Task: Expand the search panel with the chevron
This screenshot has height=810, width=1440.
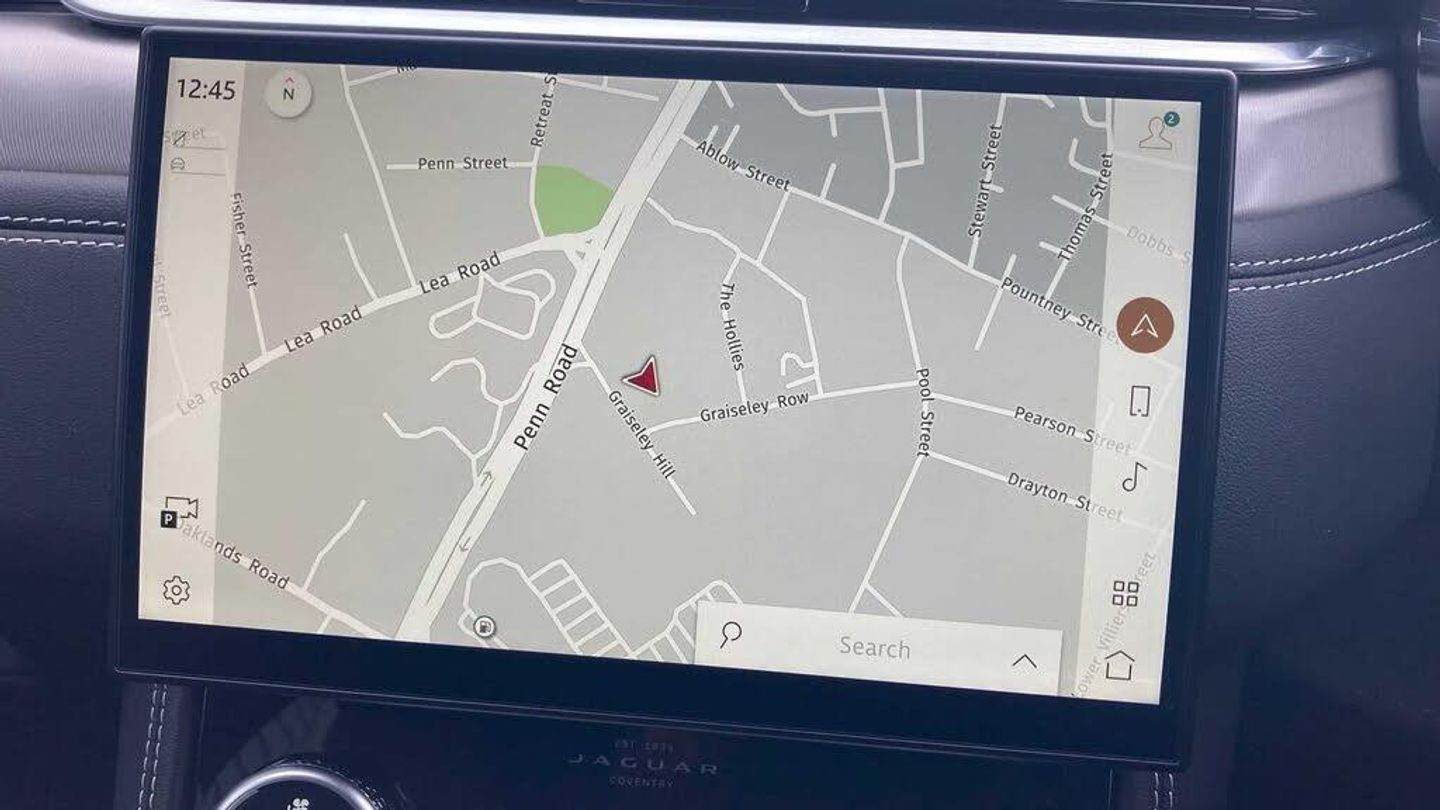Action: pos(1024,661)
